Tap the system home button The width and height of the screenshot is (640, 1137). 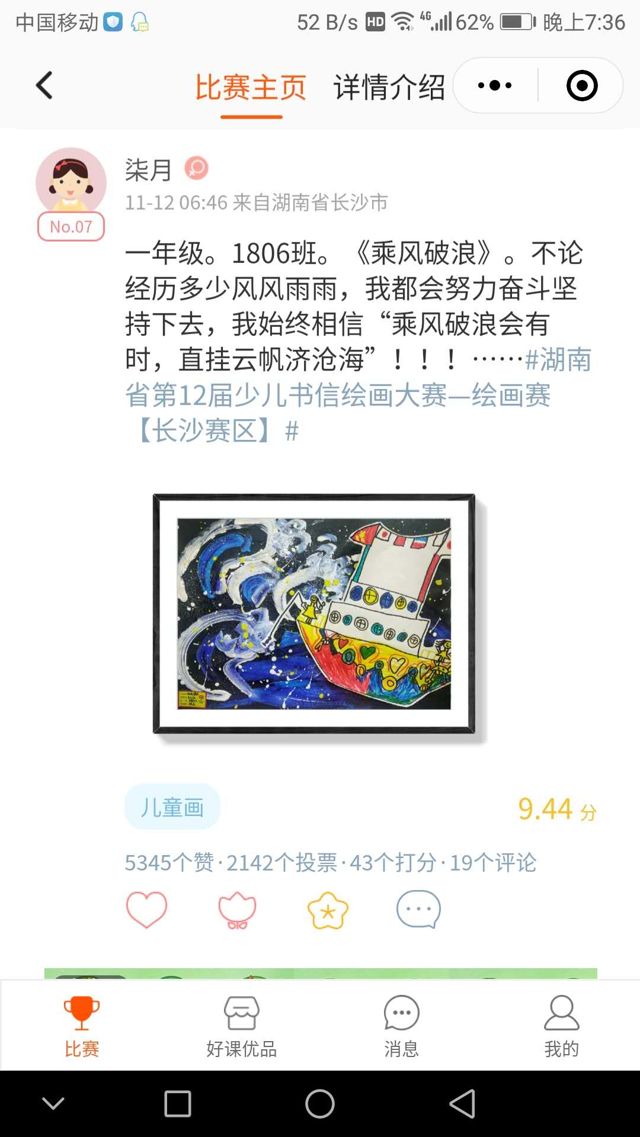click(320, 1104)
